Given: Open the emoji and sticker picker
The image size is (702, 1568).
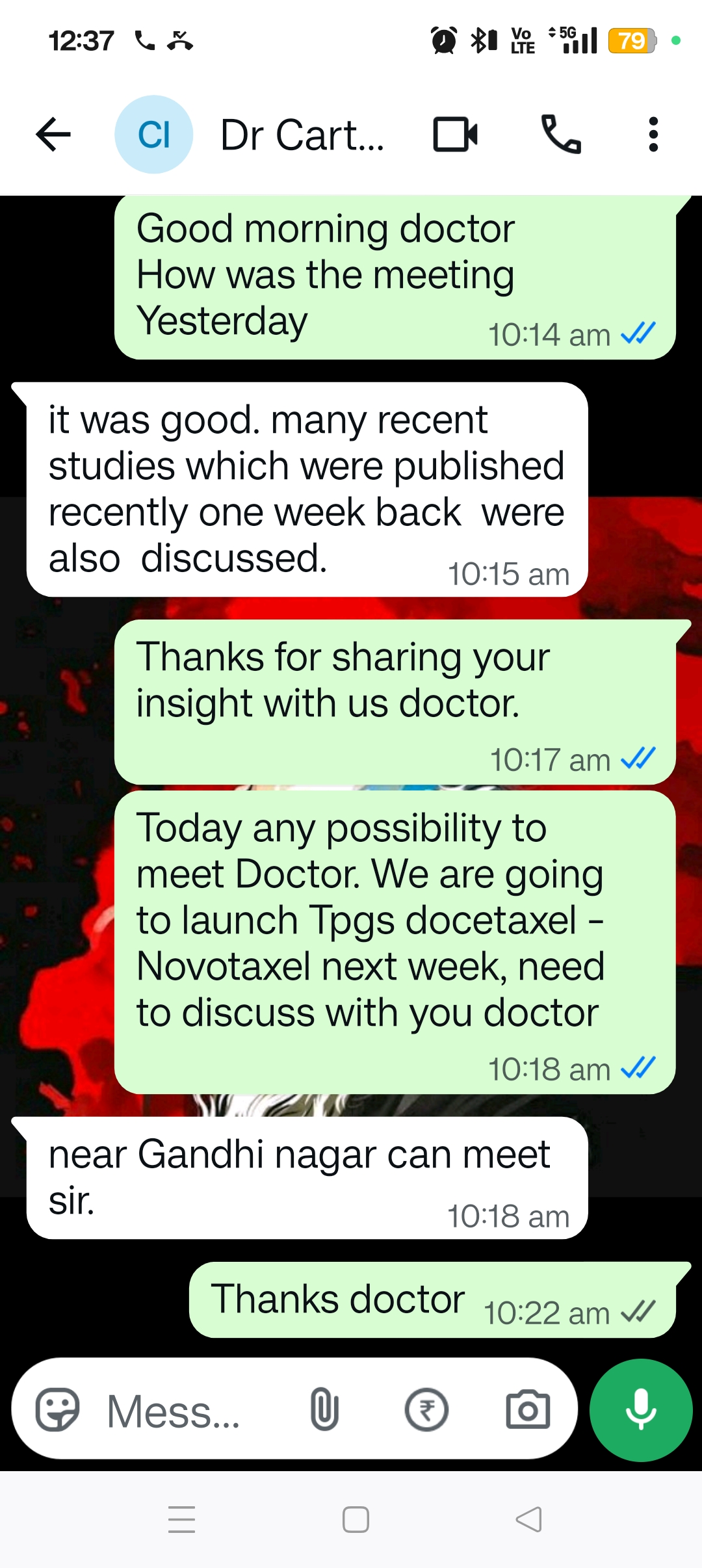Looking at the screenshot, I should tap(57, 1410).
